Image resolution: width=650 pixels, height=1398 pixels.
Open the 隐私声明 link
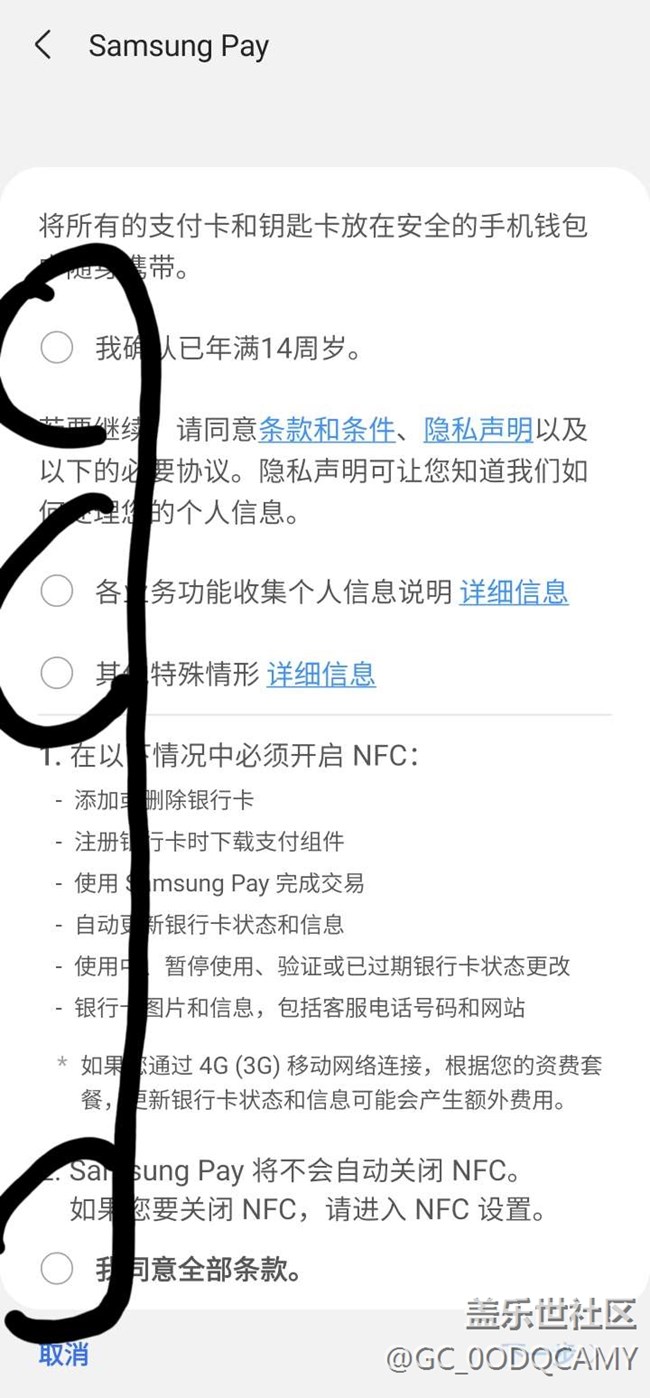pyautogui.click(x=478, y=430)
